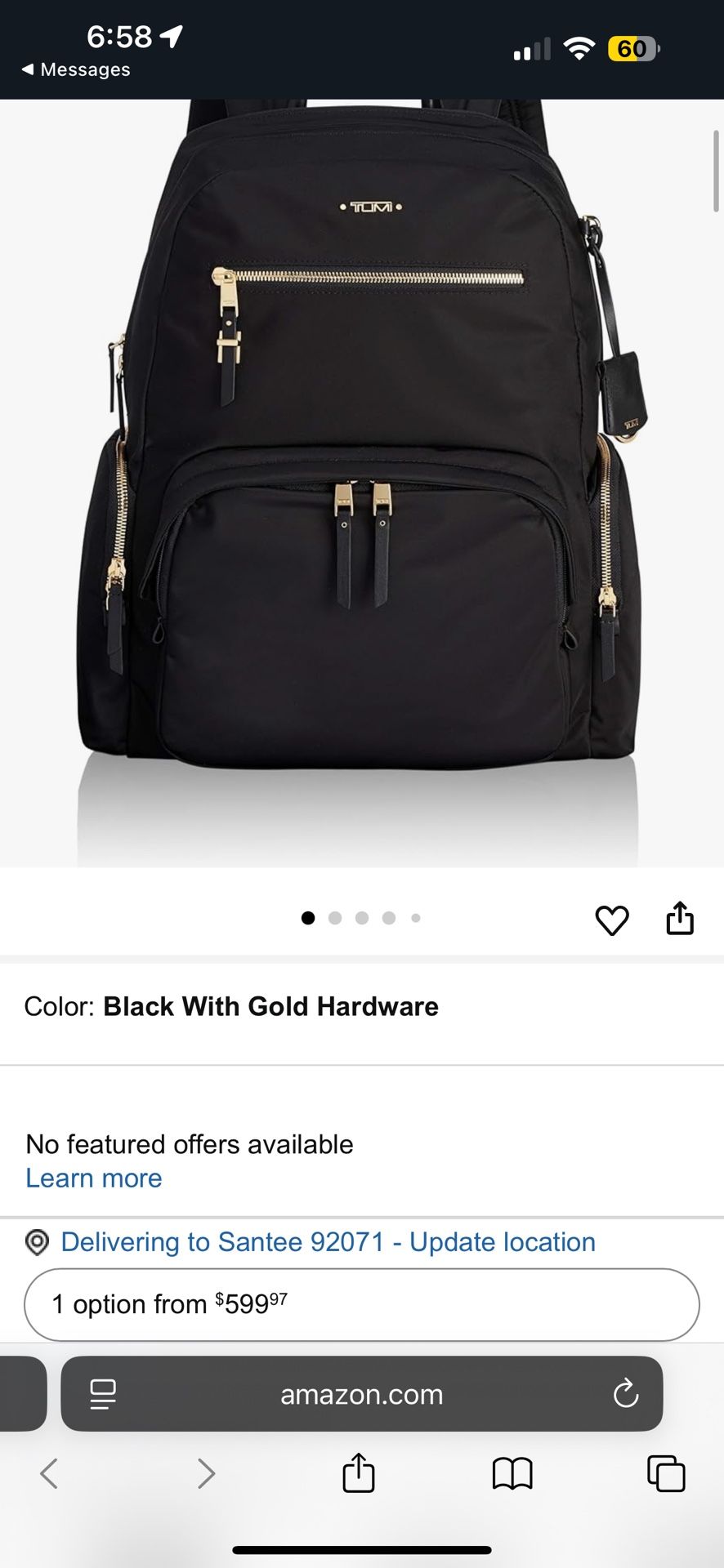Viewport: 724px width, 1568px height.
Task: Tap the amazon.com address bar
Action: coord(362,1395)
